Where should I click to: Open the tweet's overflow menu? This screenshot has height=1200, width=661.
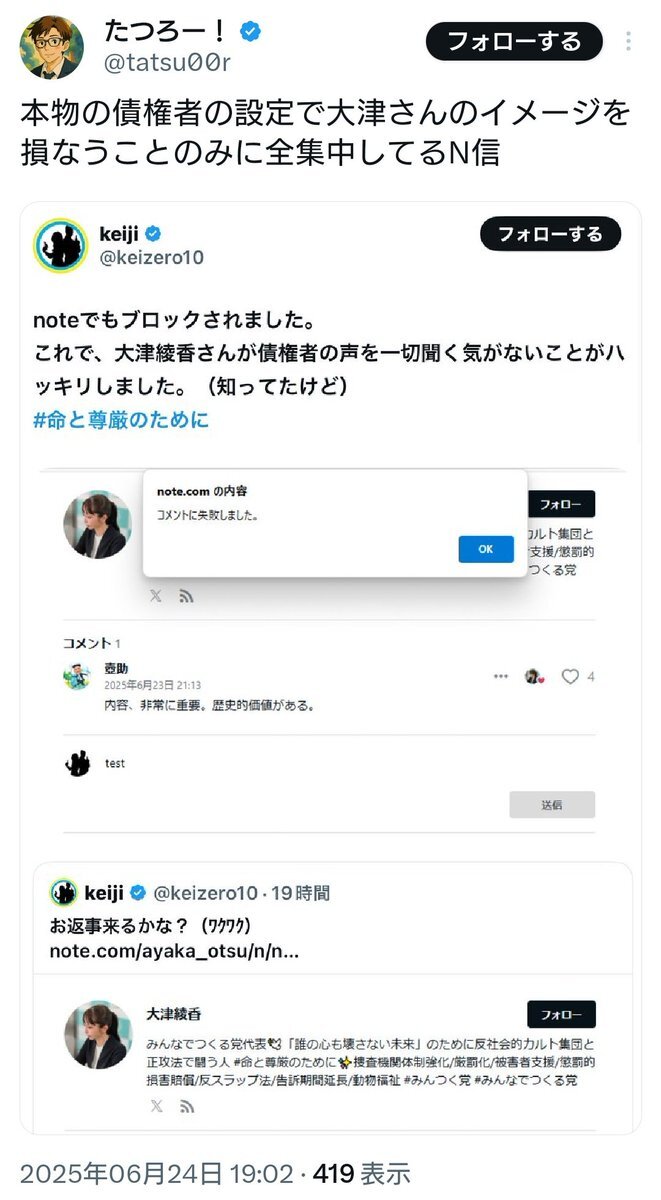[x=628, y=42]
